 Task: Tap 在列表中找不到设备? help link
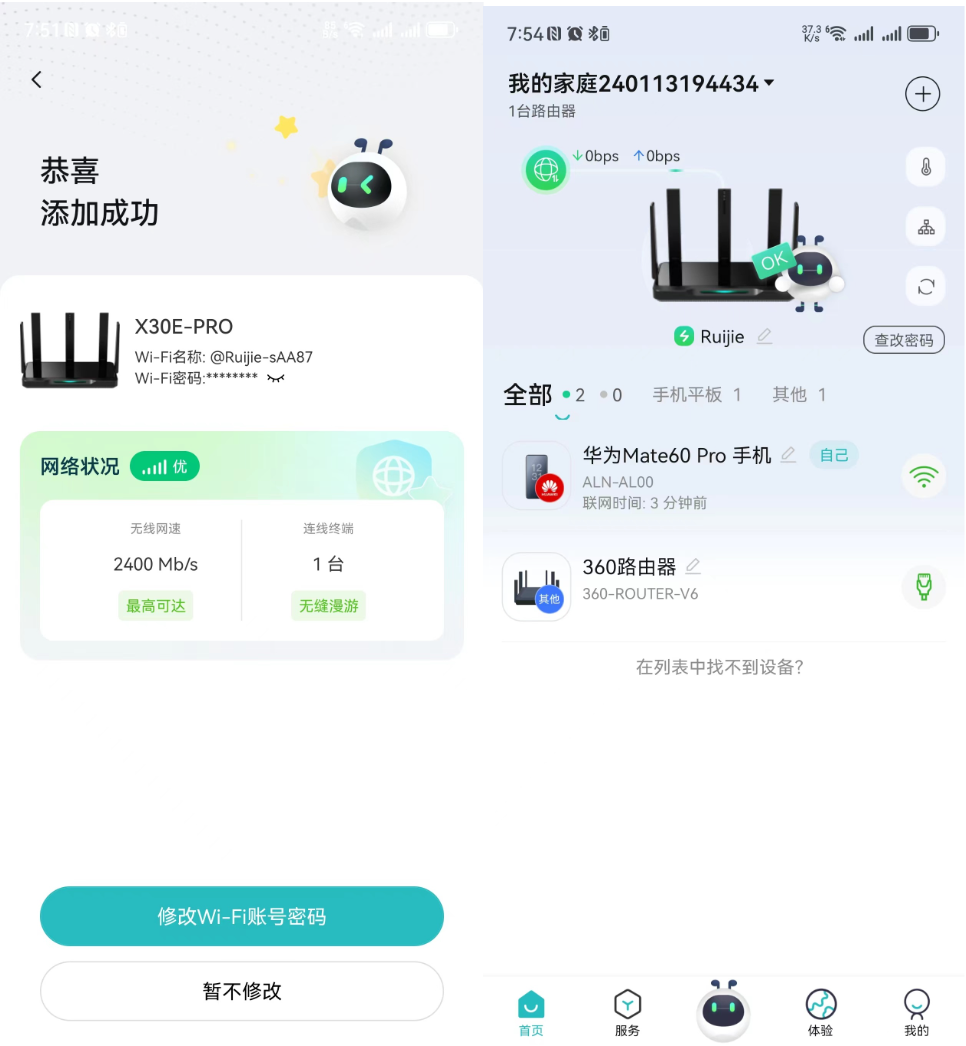[719, 667]
